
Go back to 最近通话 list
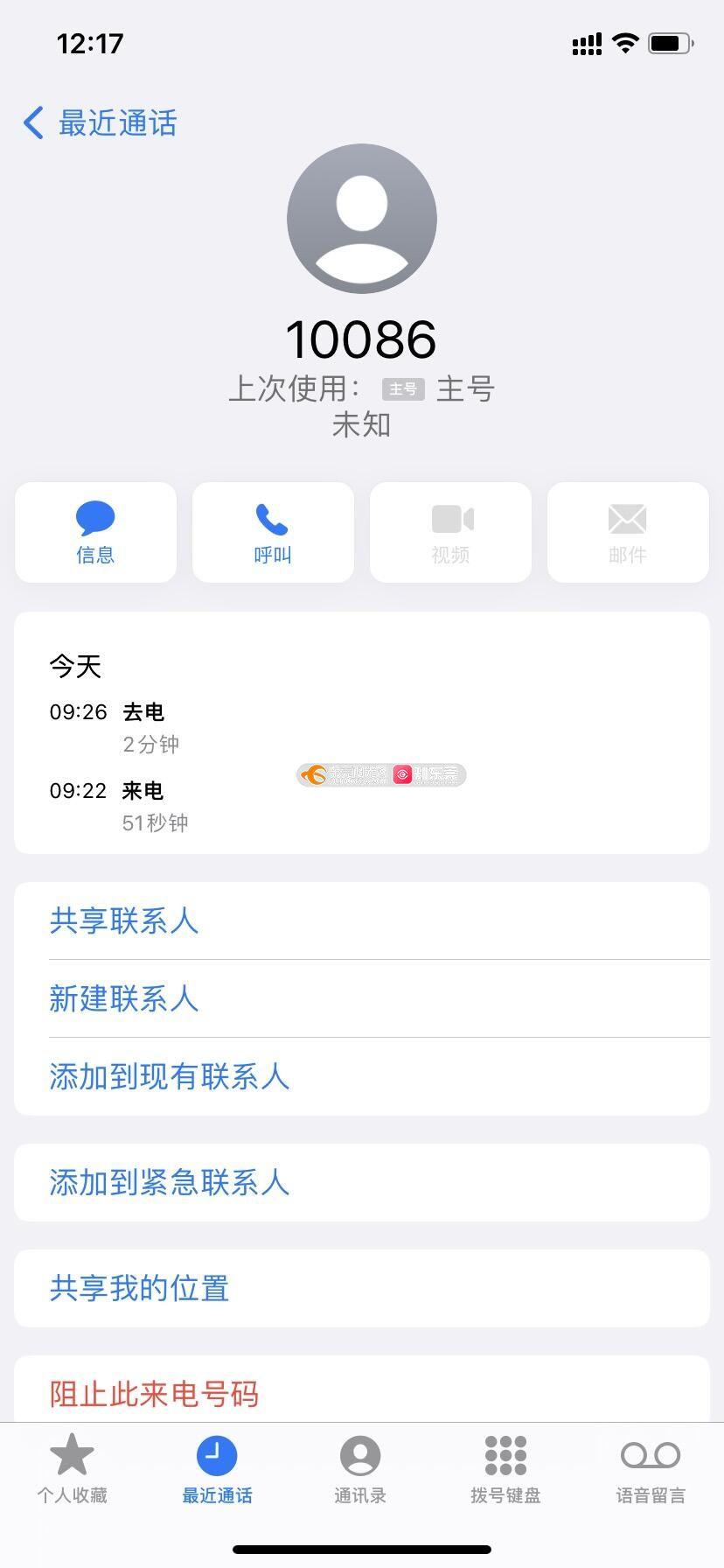(100, 123)
